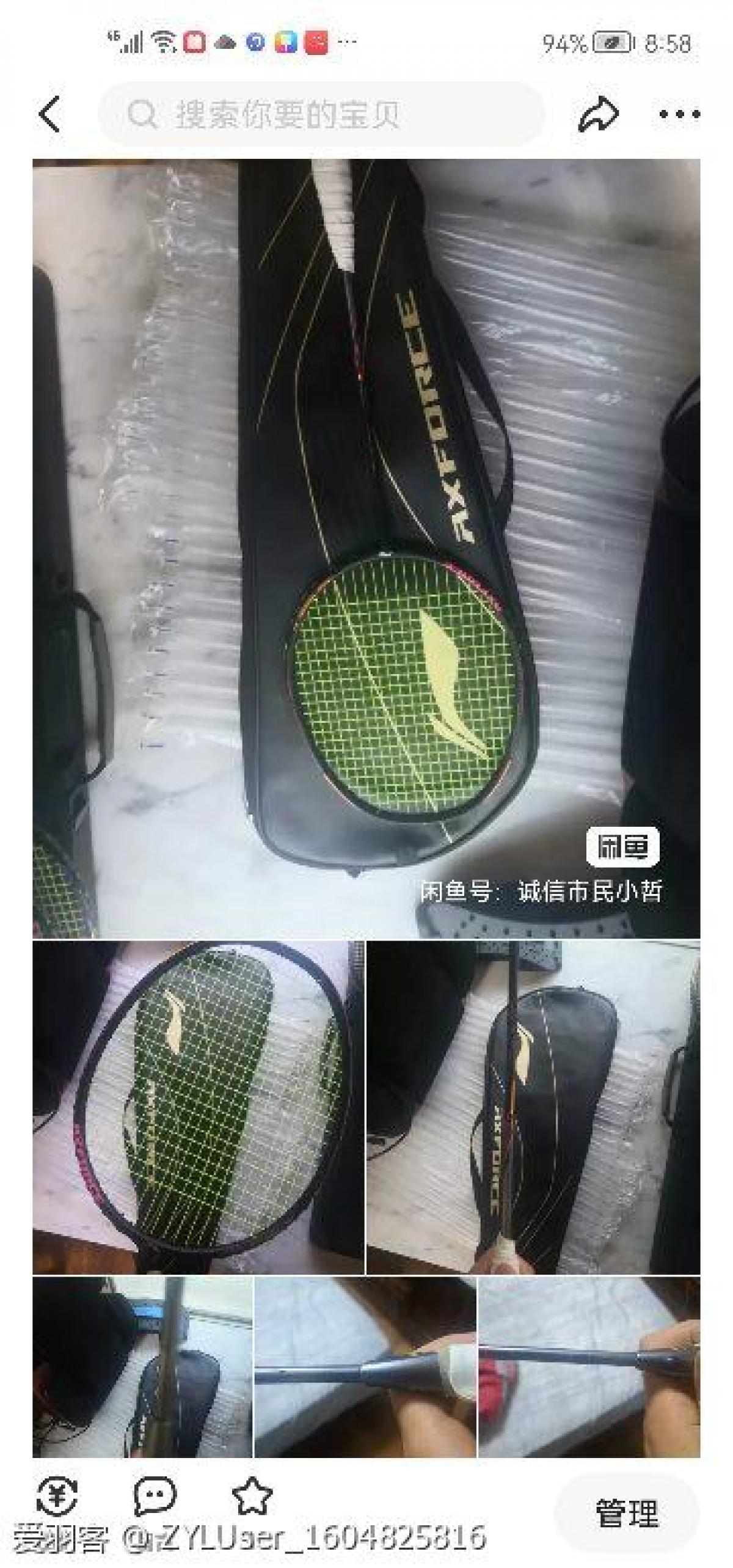Open the large AXFORCE racket bag photo
This screenshot has height=1568, width=733.
click(x=366, y=549)
